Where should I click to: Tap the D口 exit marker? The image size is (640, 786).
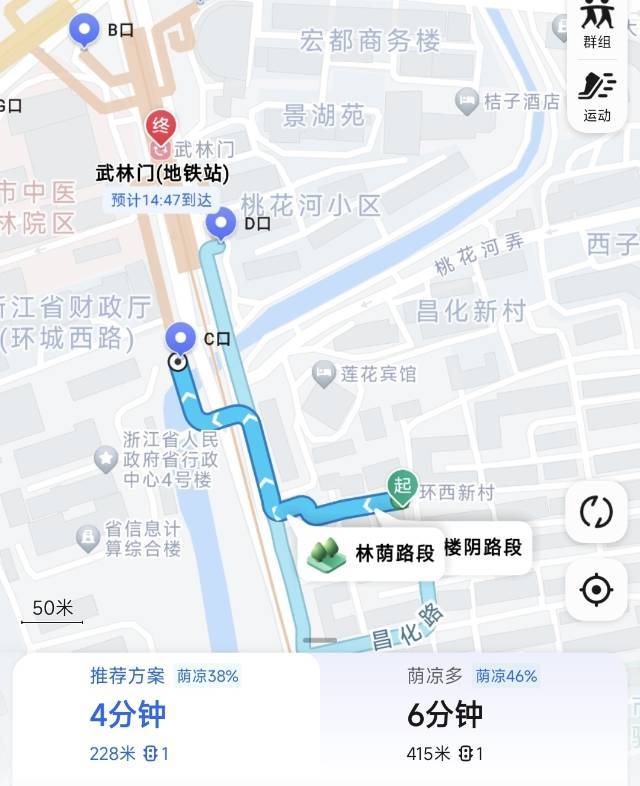pos(220,223)
